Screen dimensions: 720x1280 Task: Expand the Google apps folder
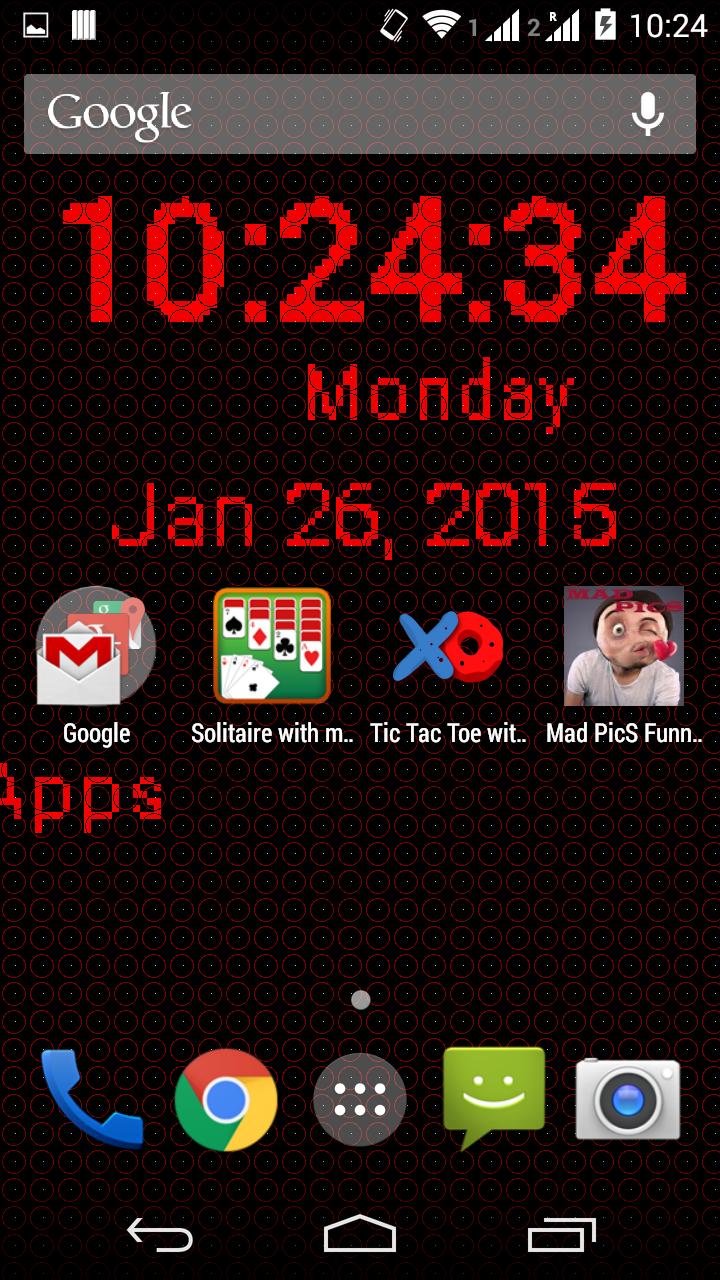(x=95, y=645)
